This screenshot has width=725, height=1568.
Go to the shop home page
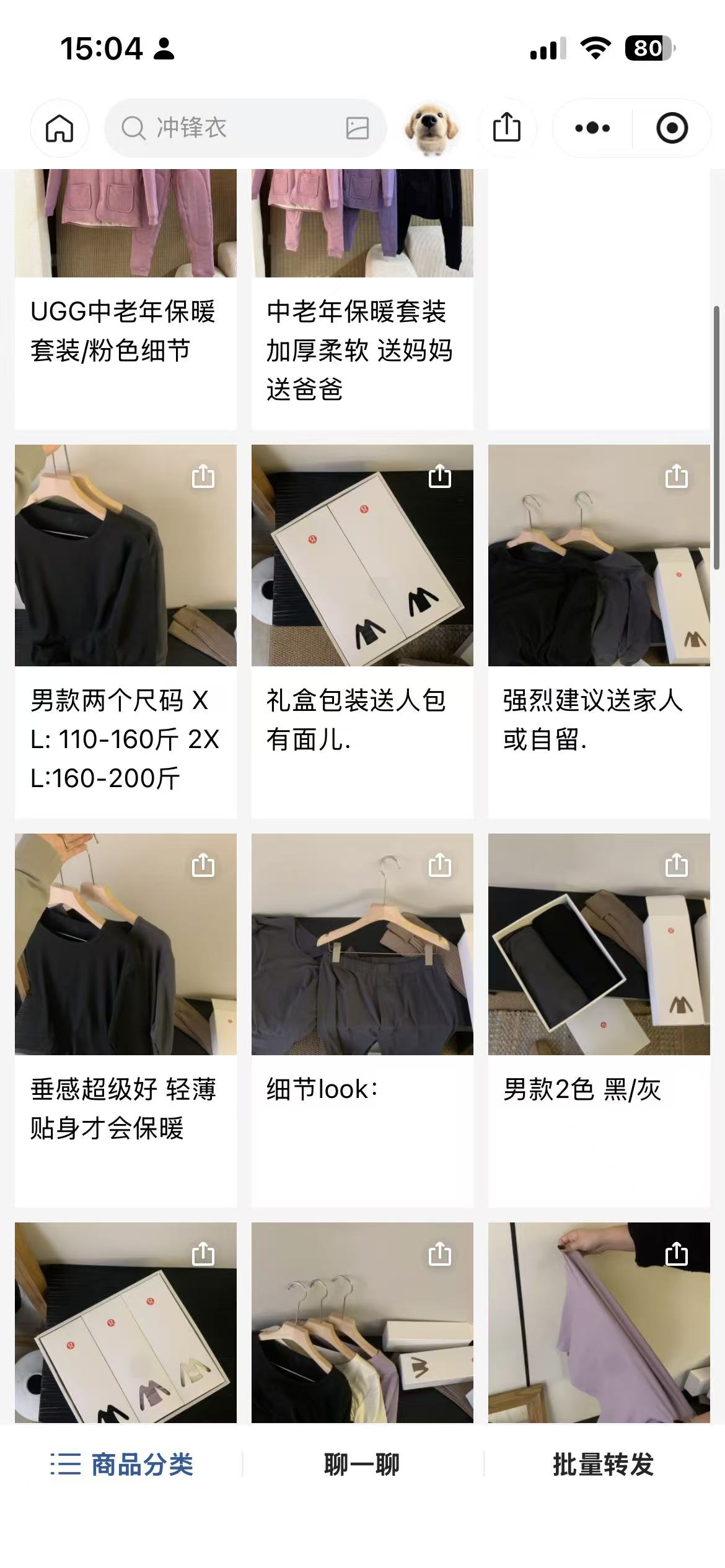pyautogui.click(x=59, y=128)
